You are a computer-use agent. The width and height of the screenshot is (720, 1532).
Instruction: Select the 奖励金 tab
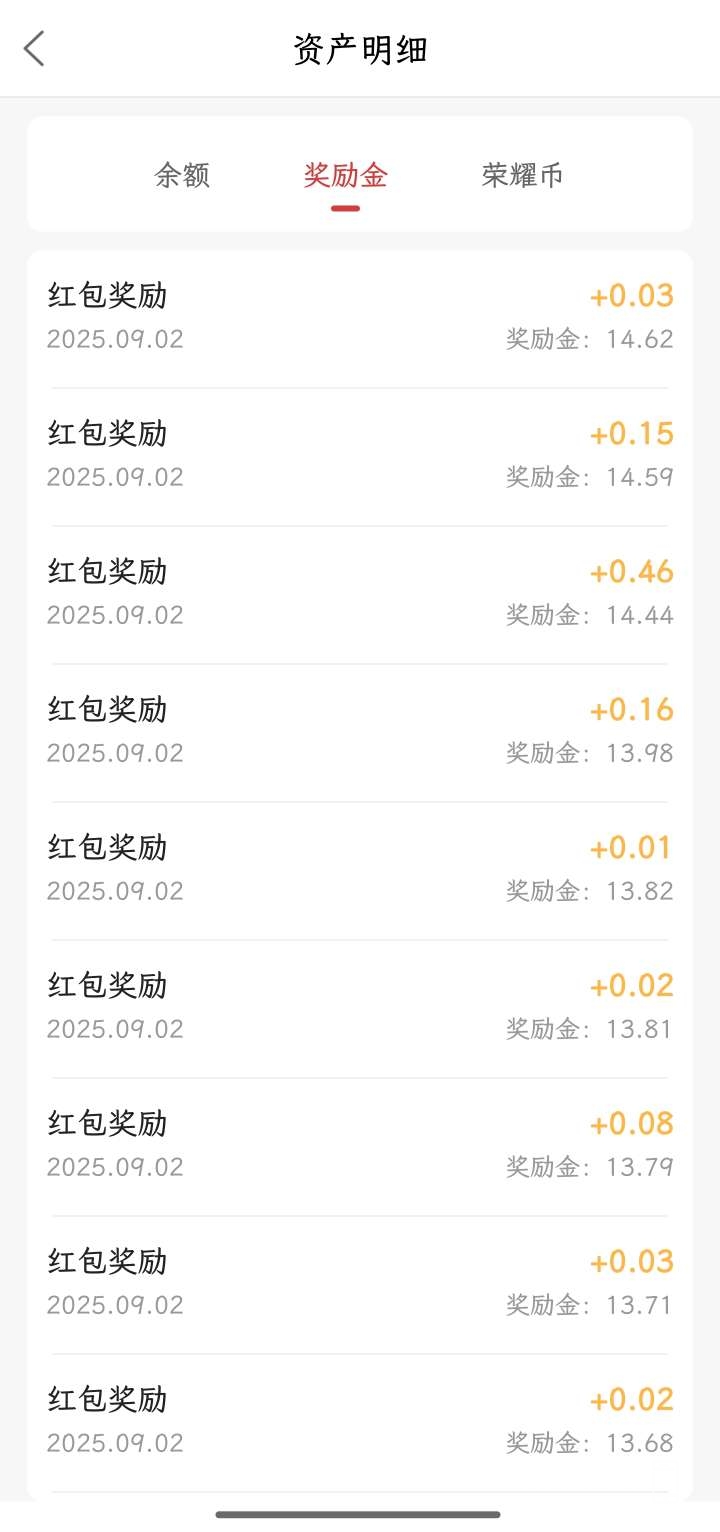[345, 175]
